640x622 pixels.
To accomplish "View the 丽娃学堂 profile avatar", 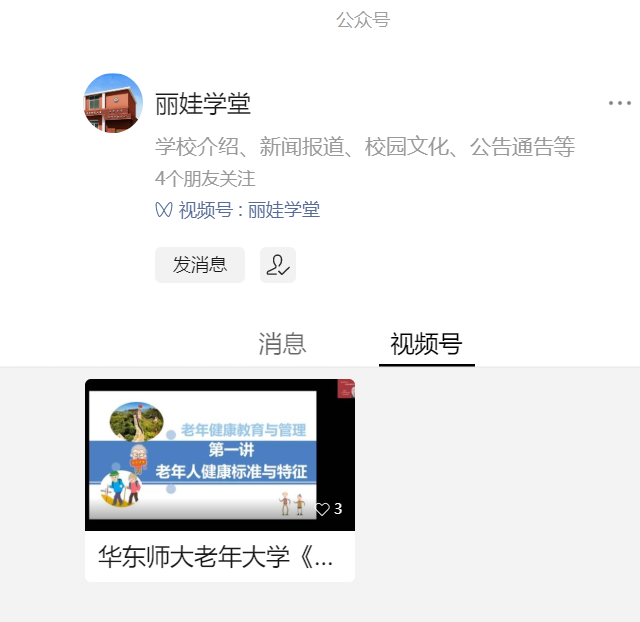I will tap(113, 103).
